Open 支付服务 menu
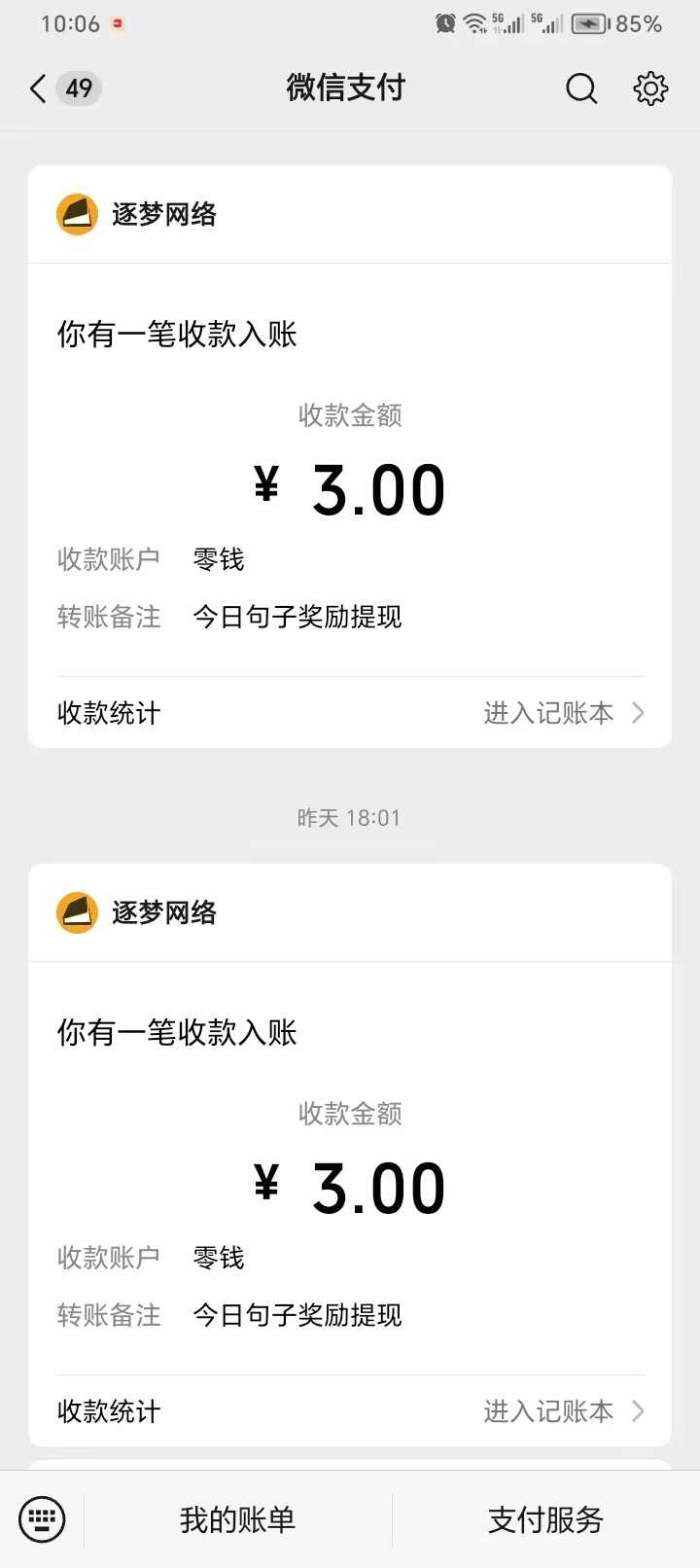Viewport: 700px width, 1568px height. pyautogui.click(x=545, y=1519)
